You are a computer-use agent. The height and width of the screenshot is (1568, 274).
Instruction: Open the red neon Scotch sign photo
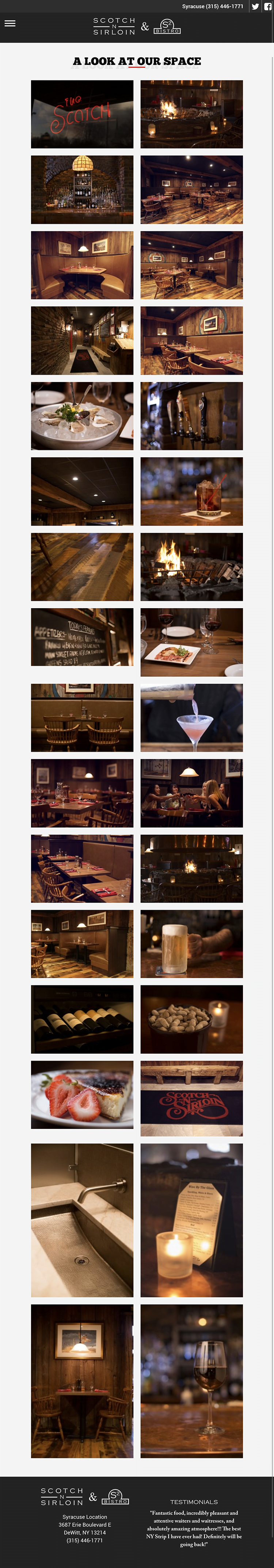[x=82, y=114]
